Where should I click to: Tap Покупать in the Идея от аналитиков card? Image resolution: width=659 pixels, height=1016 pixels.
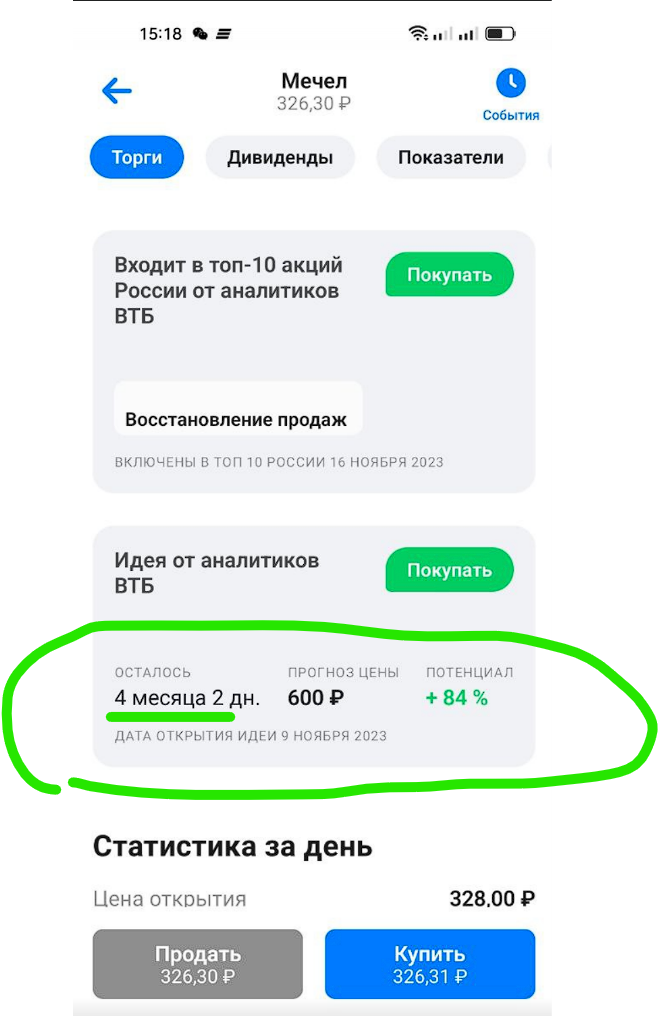(x=449, y=570)
